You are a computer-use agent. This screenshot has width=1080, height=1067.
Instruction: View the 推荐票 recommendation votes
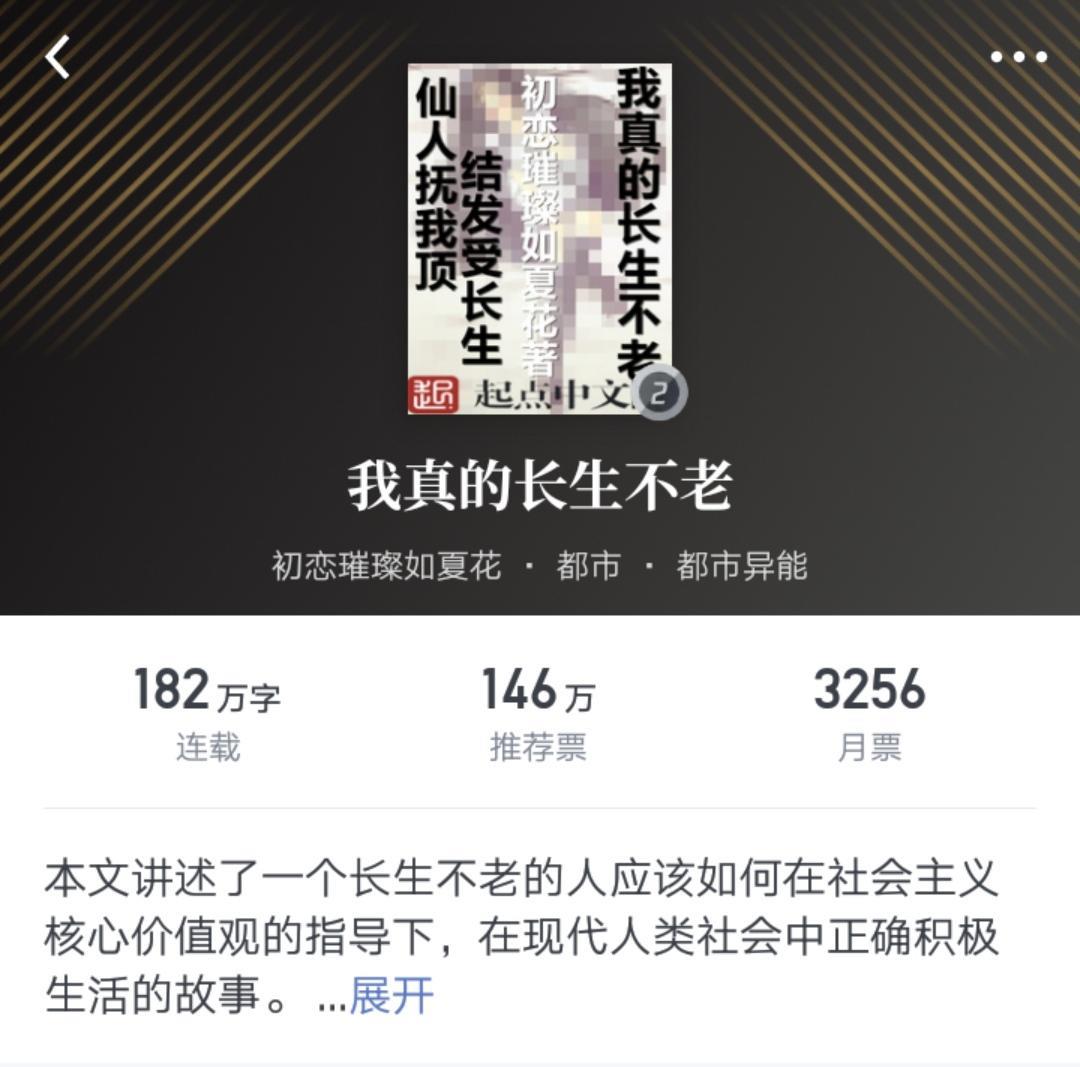click(538, 712)
